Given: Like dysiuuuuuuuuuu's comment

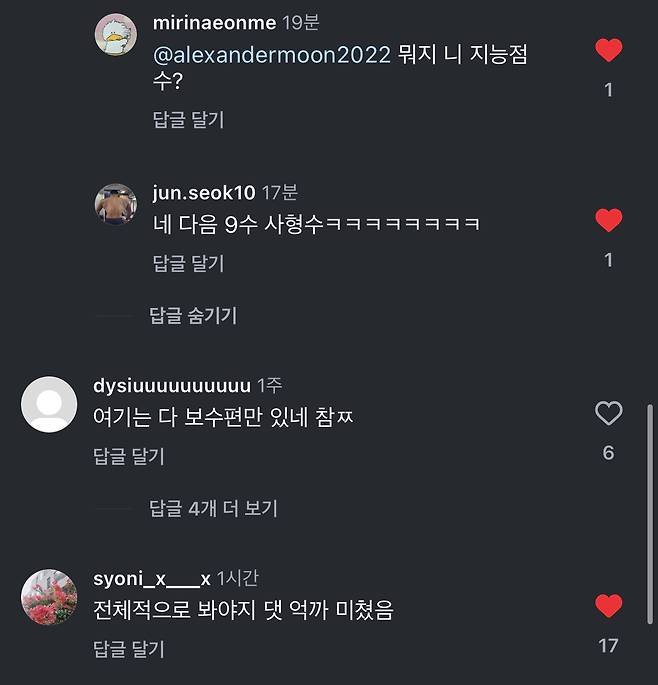Looking at the screenshot, I should coord(608,413).
